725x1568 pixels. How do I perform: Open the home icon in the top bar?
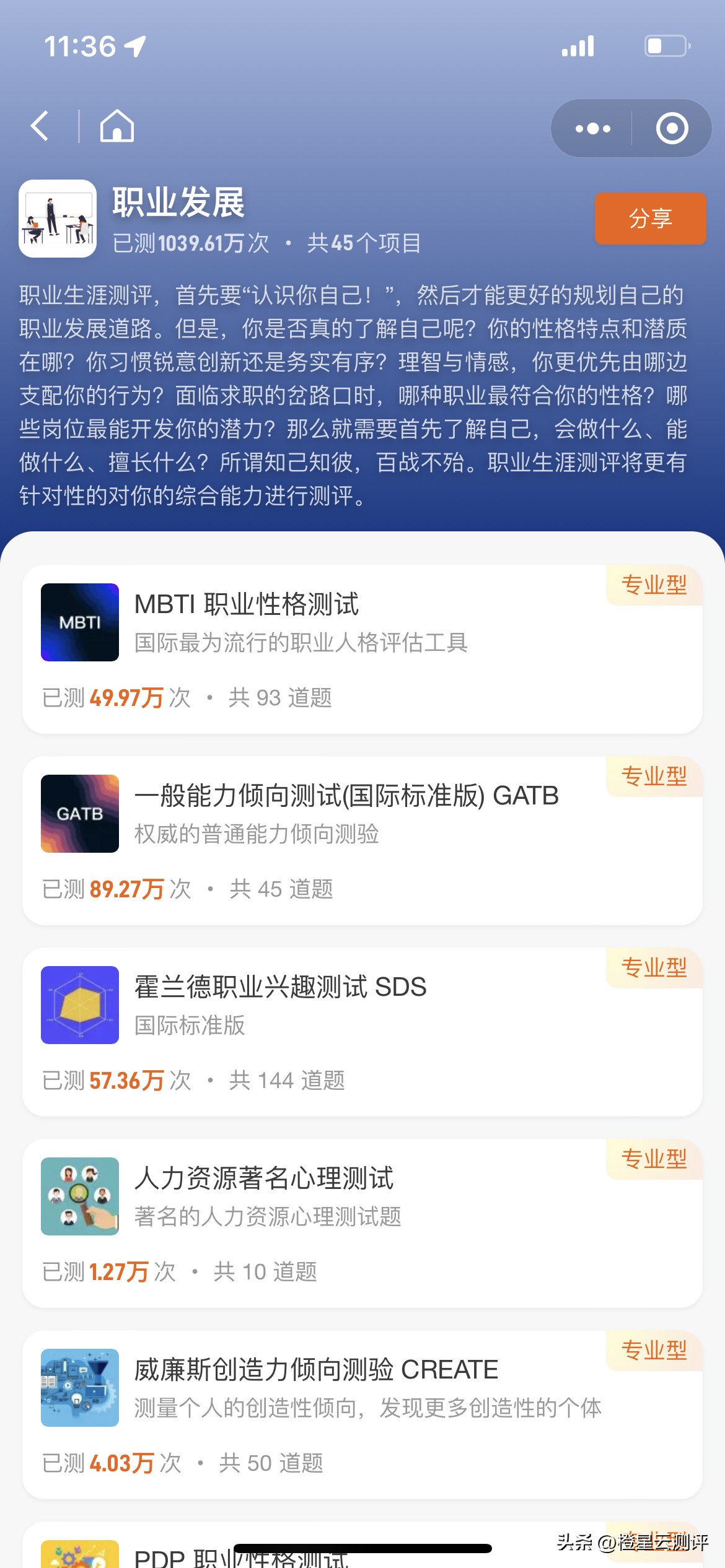click(115, 127)
